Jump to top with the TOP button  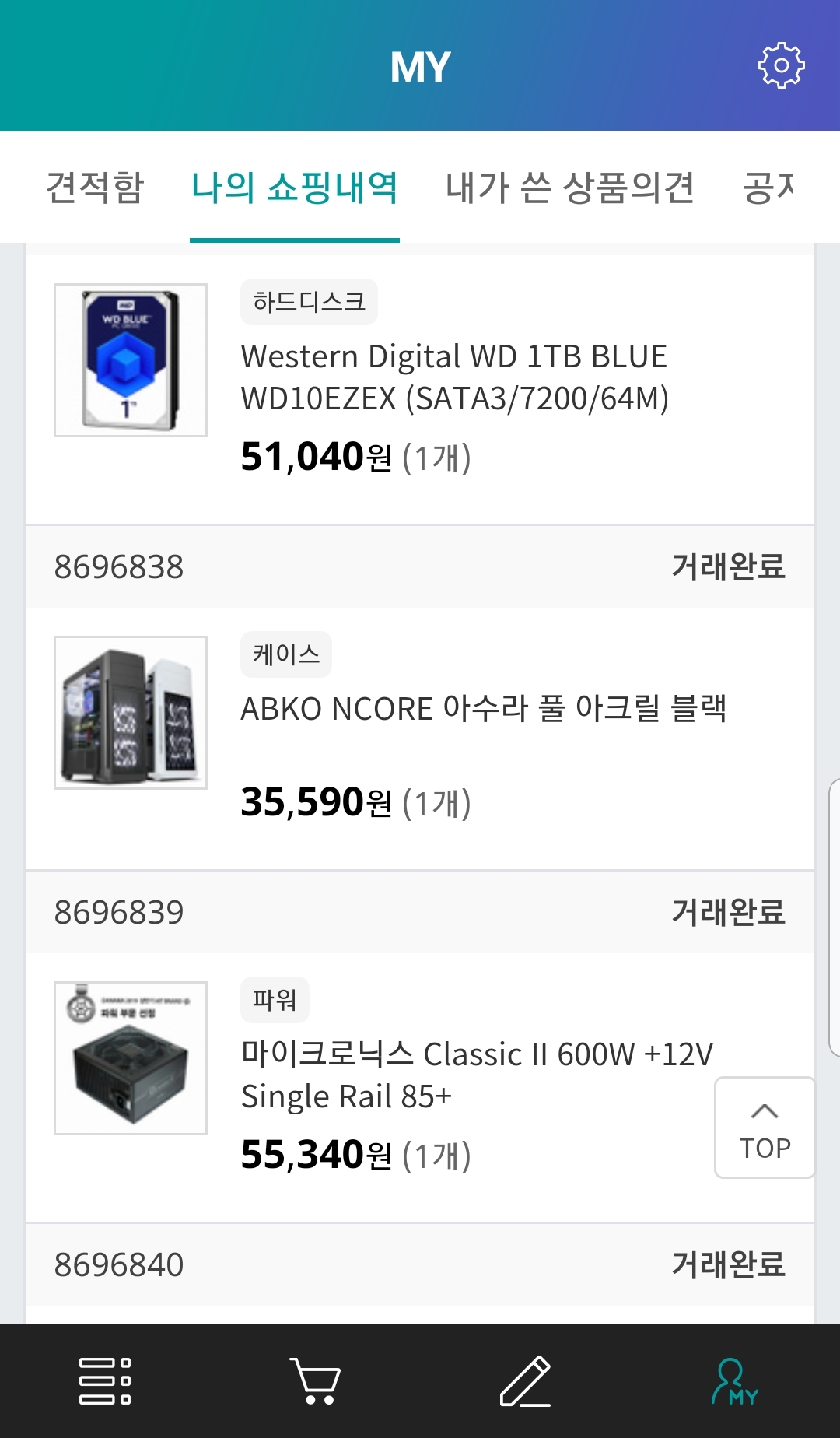point(765,1128)
